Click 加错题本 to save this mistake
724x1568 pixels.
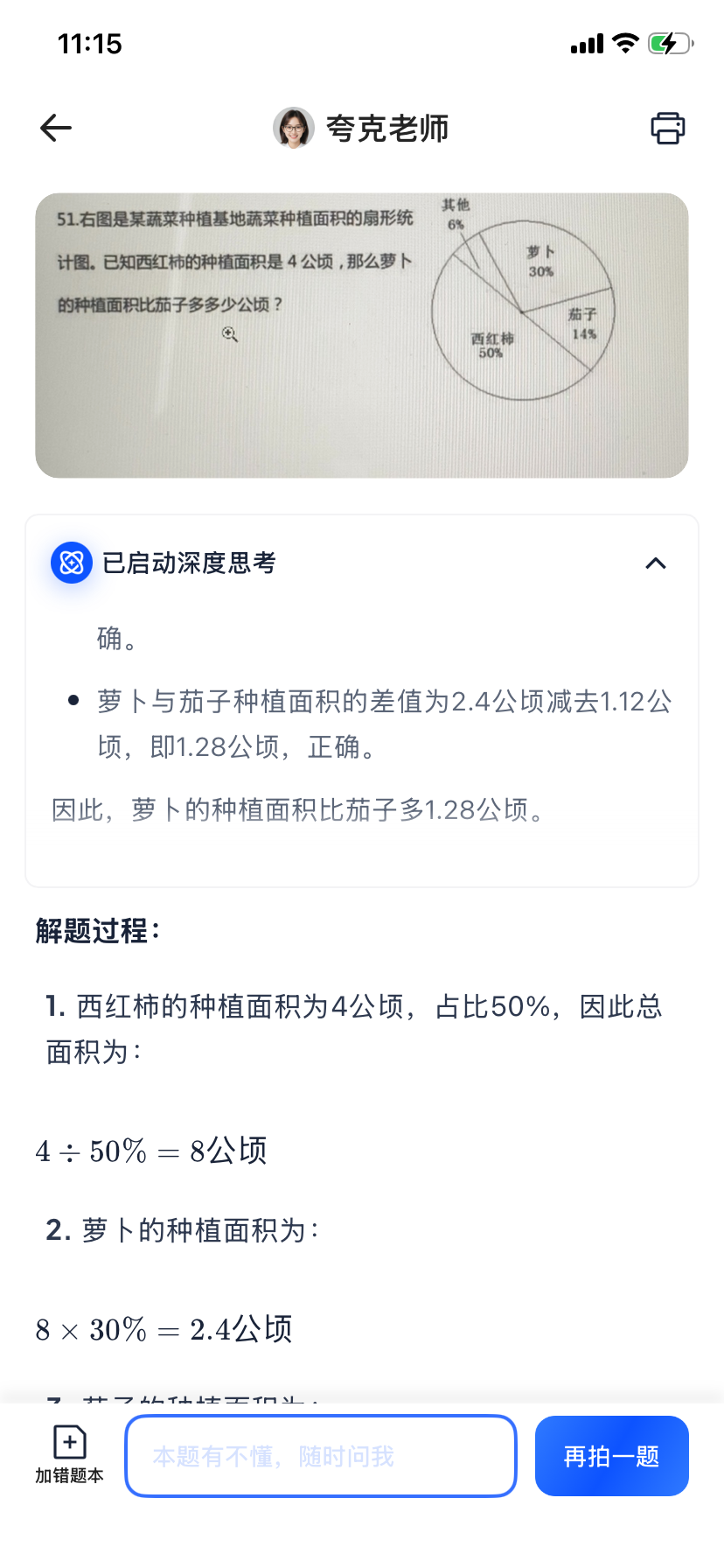pos(69,1455)
